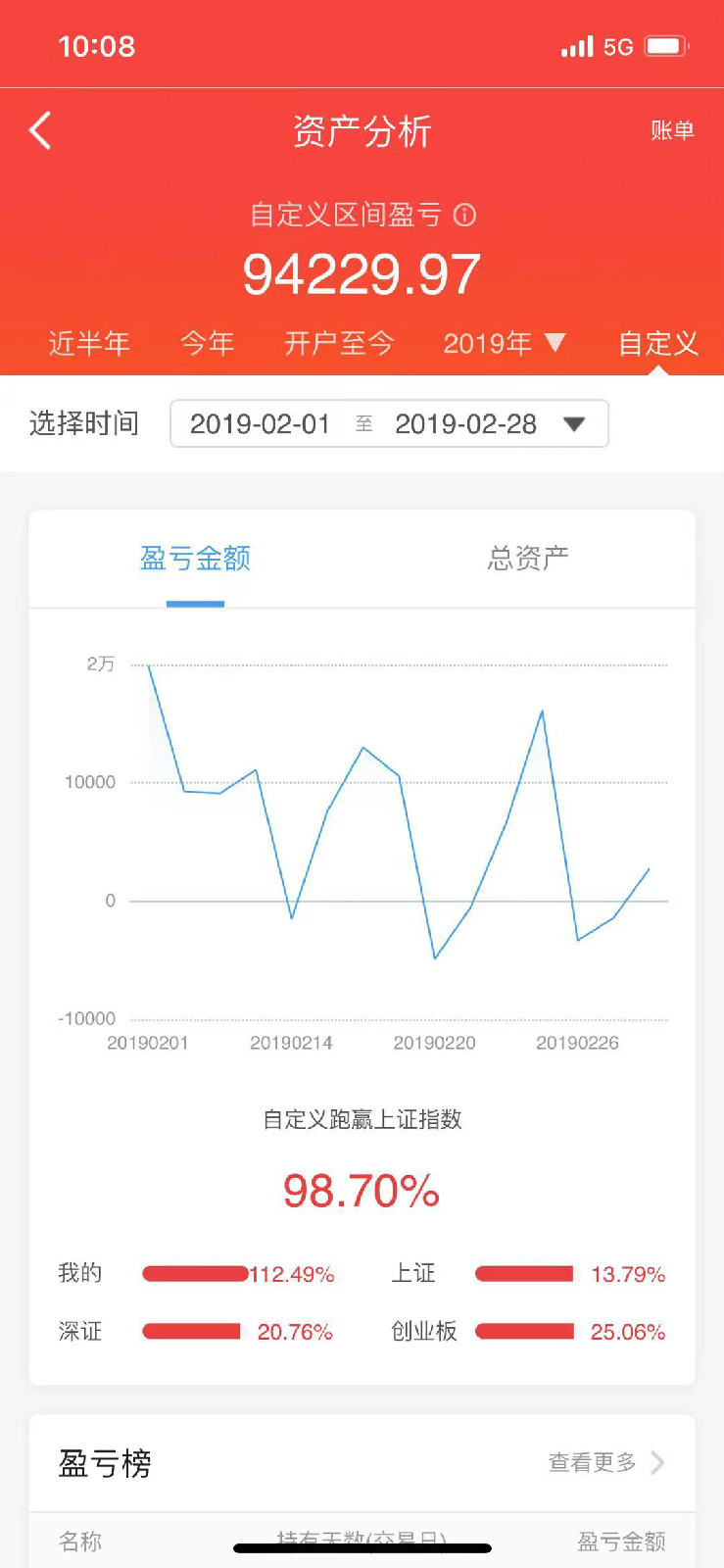This screenshot has height=1568, width=724.
Task: Go back using the top-left arrow
Action: pyautogui.click(x=40, y=130)
